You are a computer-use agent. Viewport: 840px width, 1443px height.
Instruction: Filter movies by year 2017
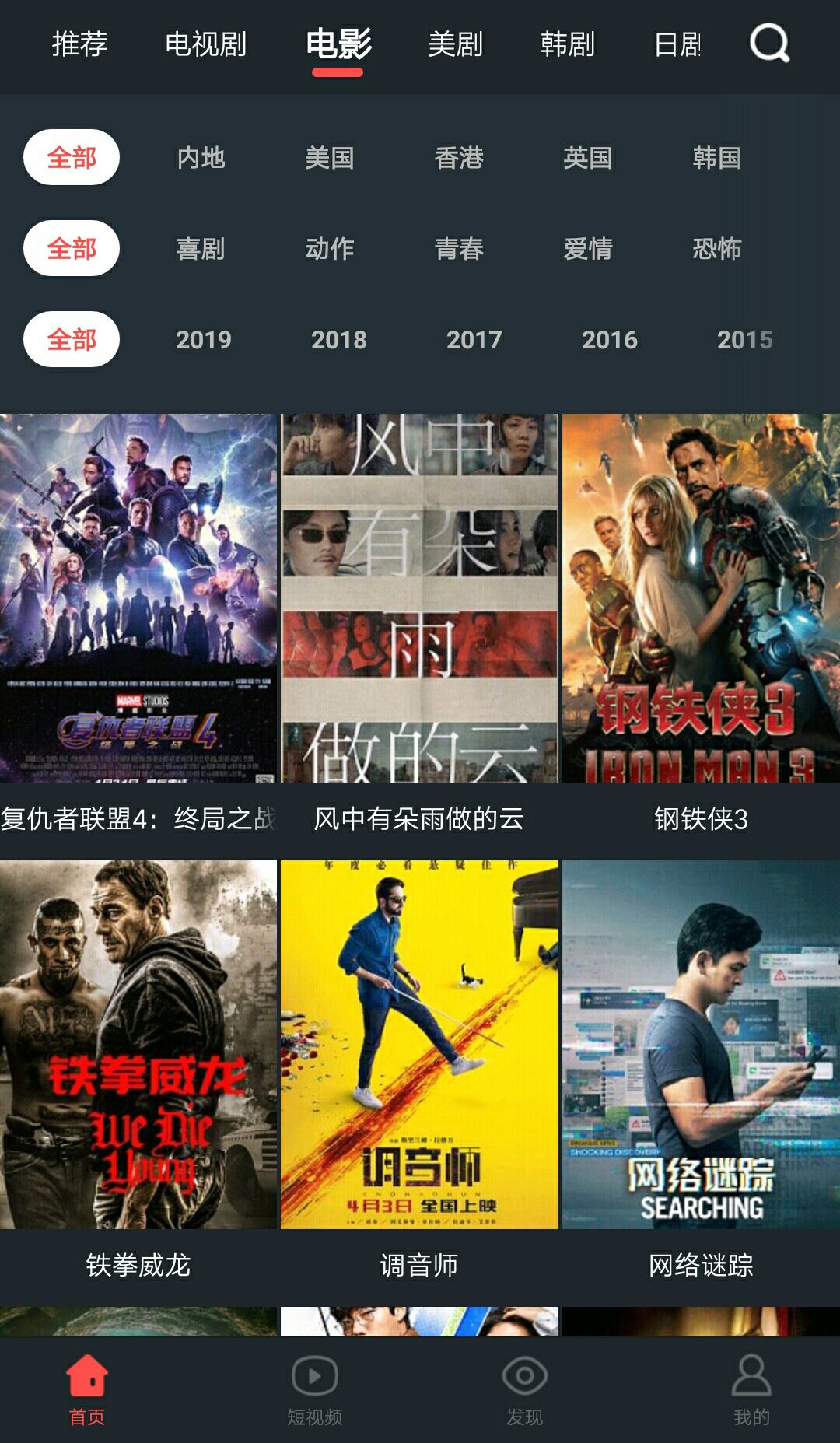[474, 340]
